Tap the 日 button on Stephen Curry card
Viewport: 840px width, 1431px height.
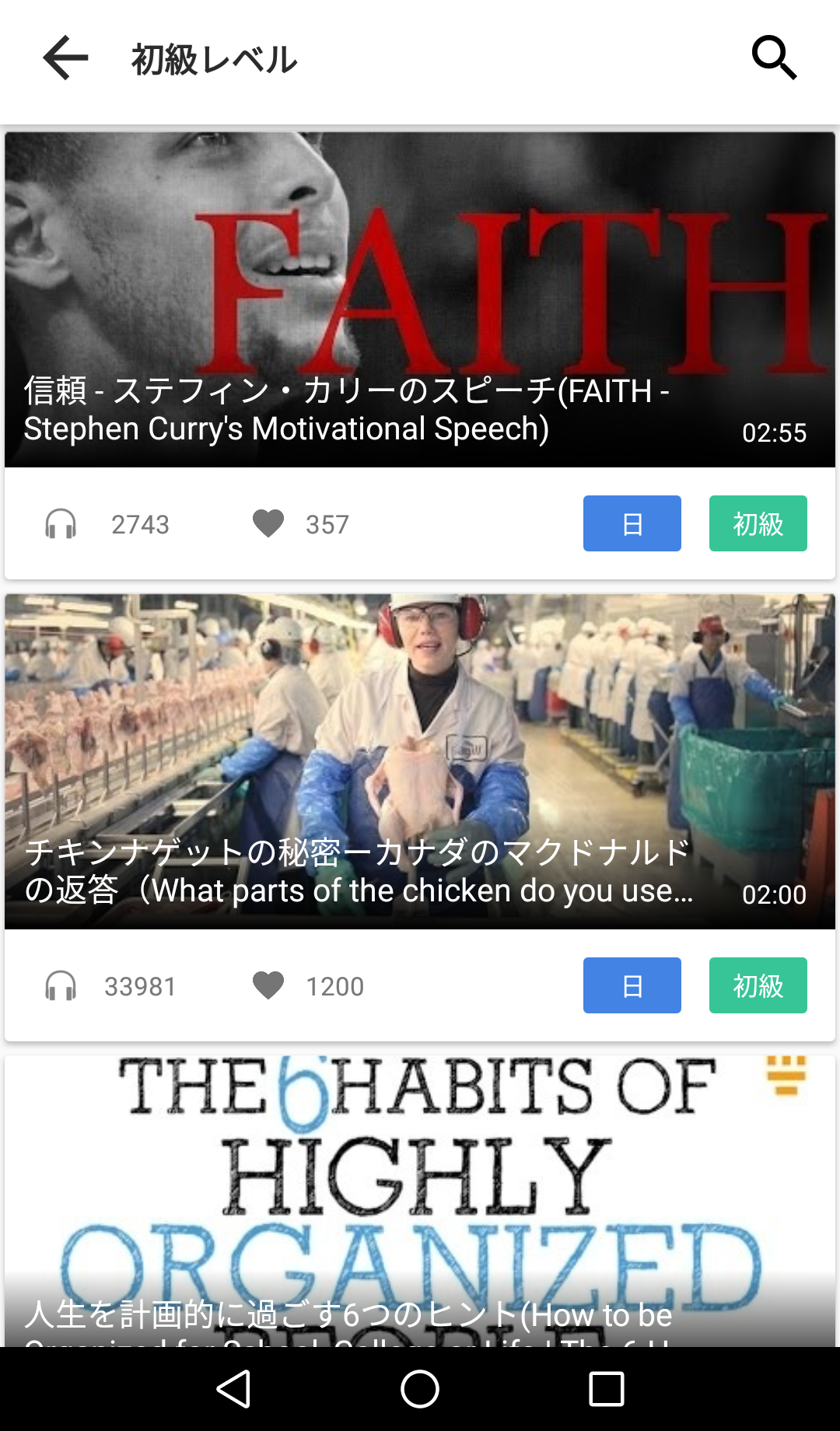[632, 523]
